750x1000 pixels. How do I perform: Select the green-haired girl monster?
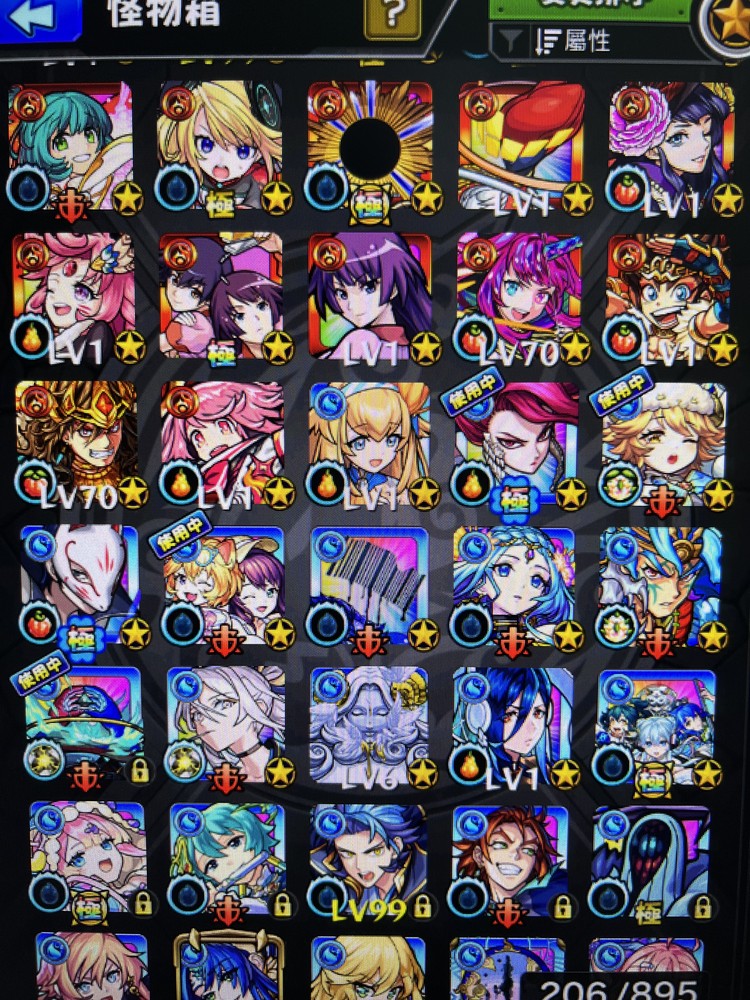(70, 145)
